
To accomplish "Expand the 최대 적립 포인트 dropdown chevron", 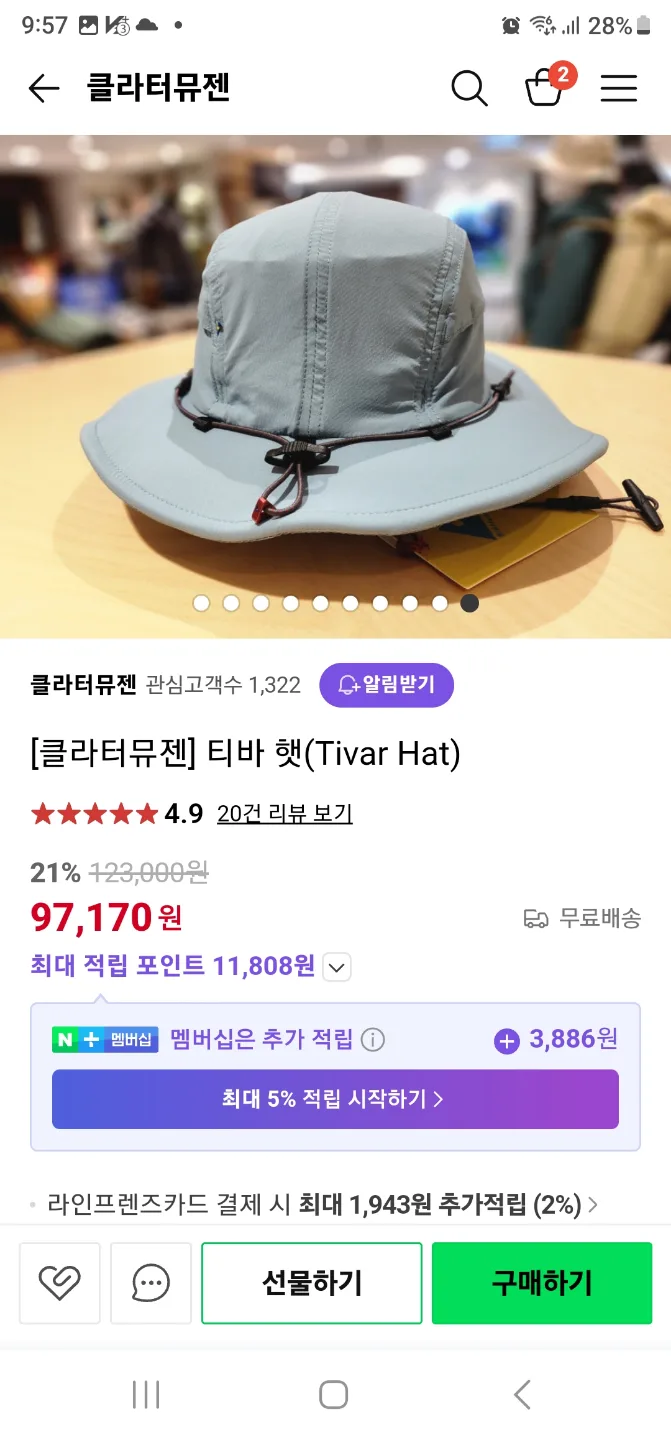I will click(337, 967).
